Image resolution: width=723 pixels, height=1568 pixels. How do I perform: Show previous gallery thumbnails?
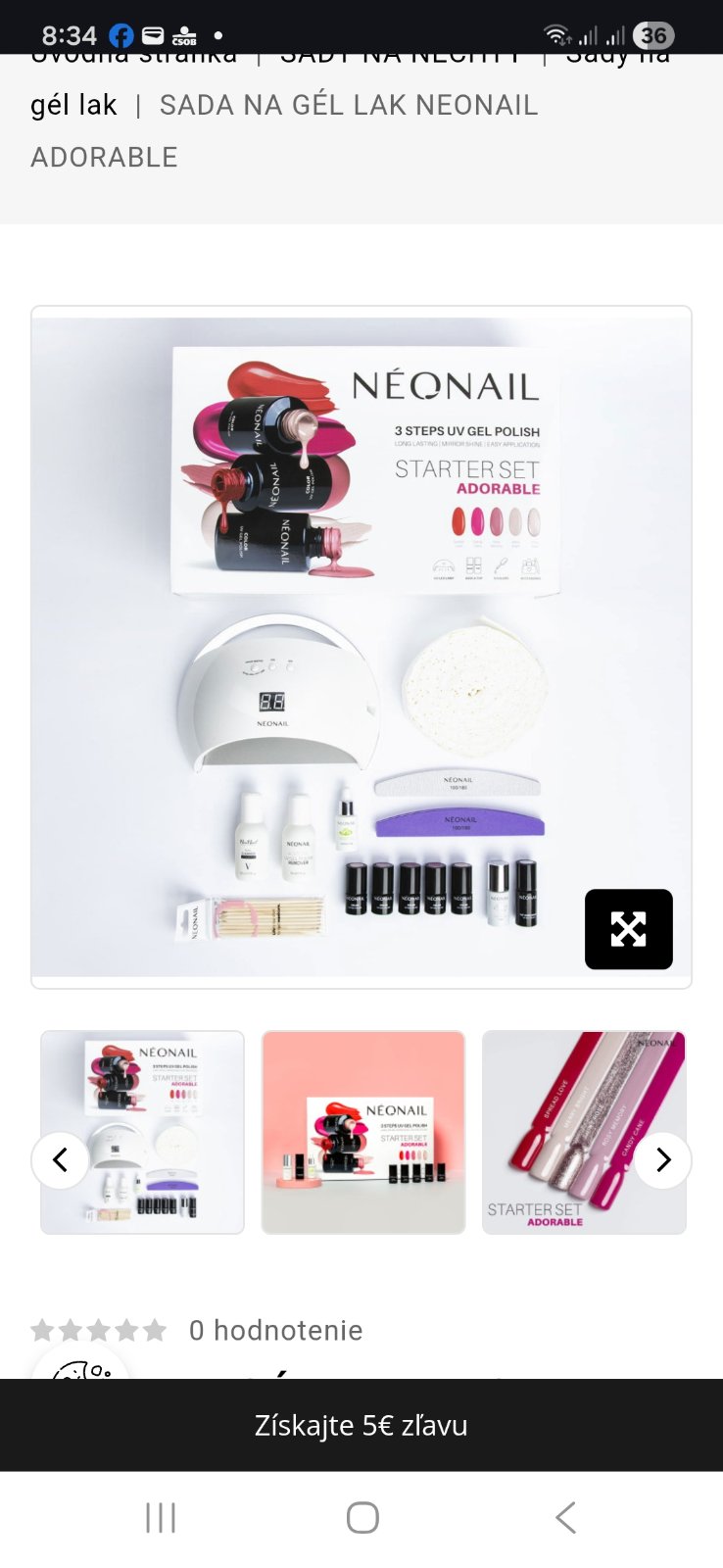tap(60, 1160)
